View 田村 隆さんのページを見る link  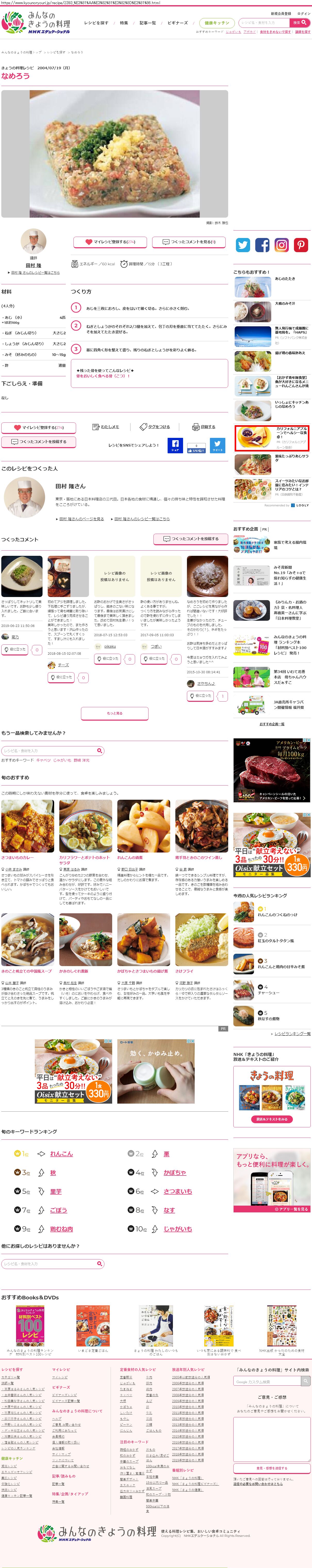tap(81, 519)
